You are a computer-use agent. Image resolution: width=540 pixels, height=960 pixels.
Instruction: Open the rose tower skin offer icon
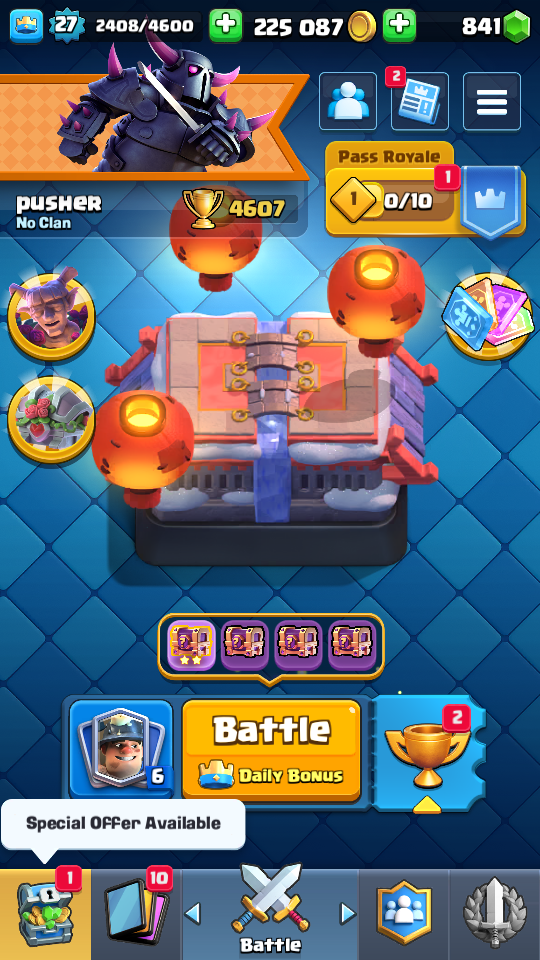coord(51,419)
